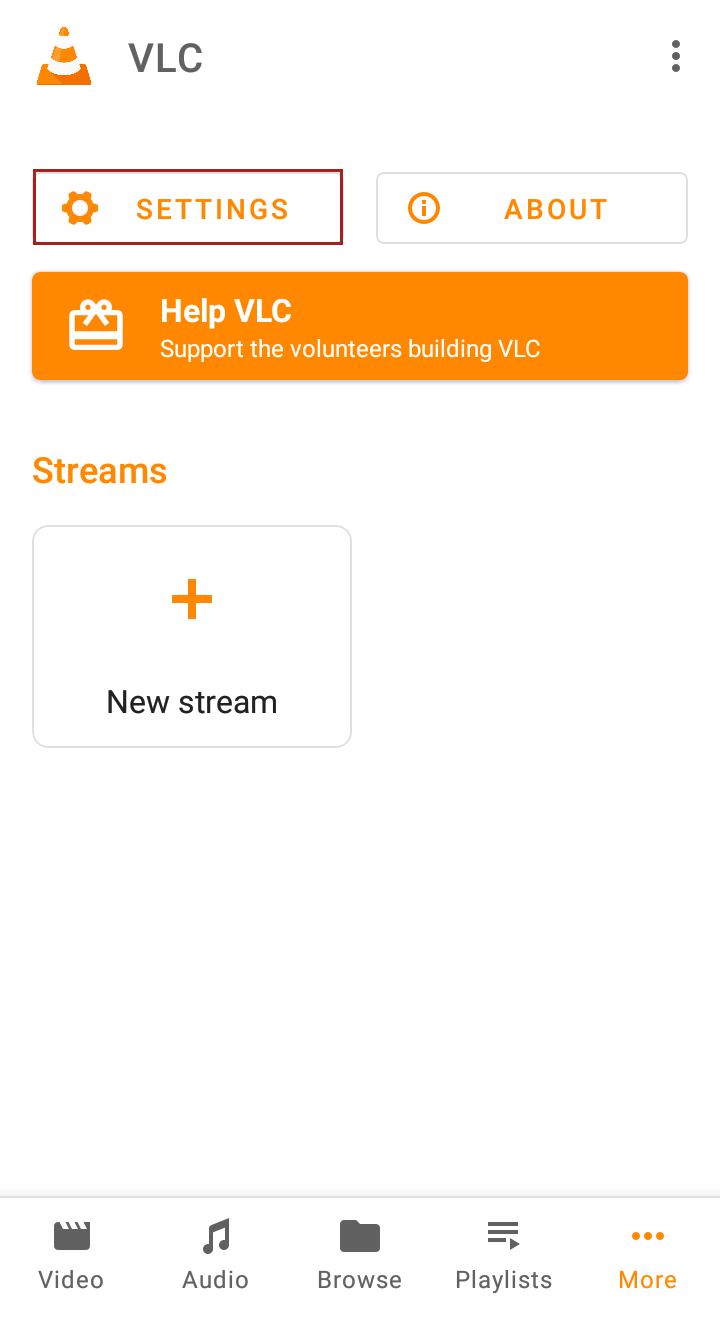Select the More tab
The width and height of the screenshot is (720, 1320).
tap(647, 1256)
